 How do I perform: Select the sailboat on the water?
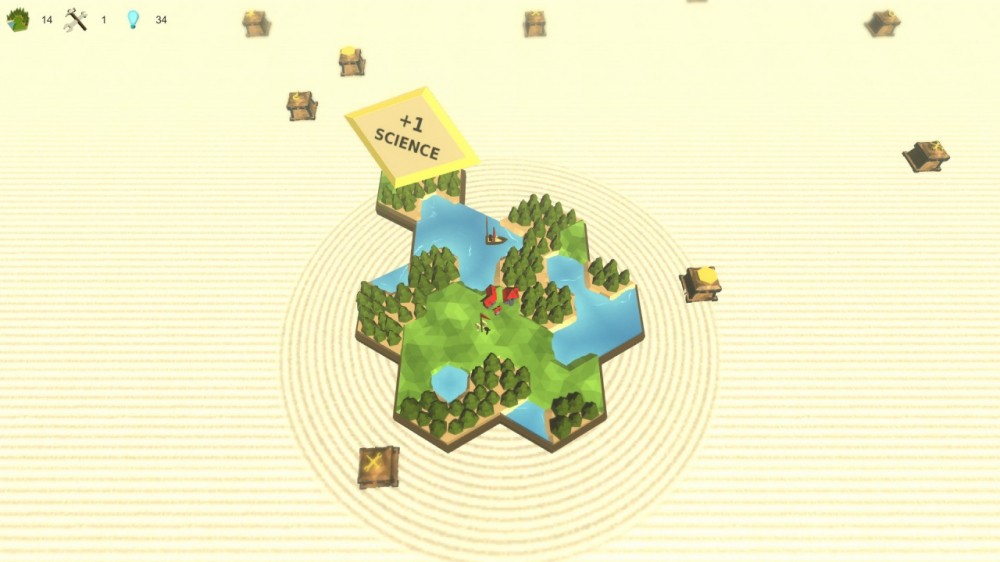point(493,234)
